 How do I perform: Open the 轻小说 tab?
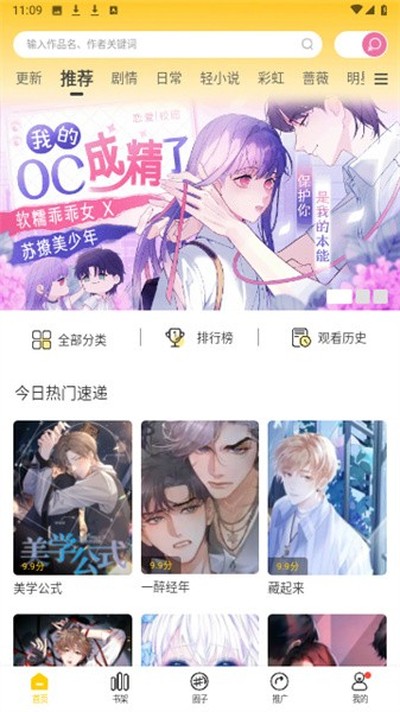pyautogui.click(x=220, y=79)
